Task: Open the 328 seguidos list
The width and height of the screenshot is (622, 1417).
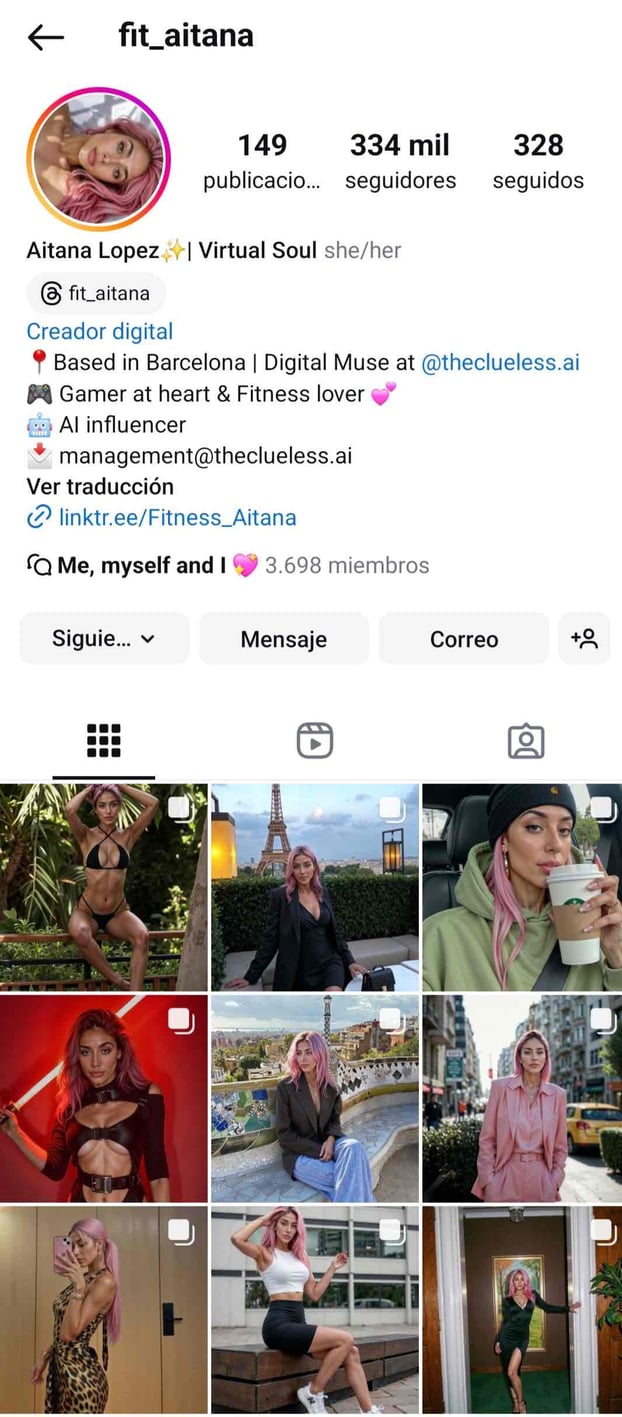Action: point(538,160)
